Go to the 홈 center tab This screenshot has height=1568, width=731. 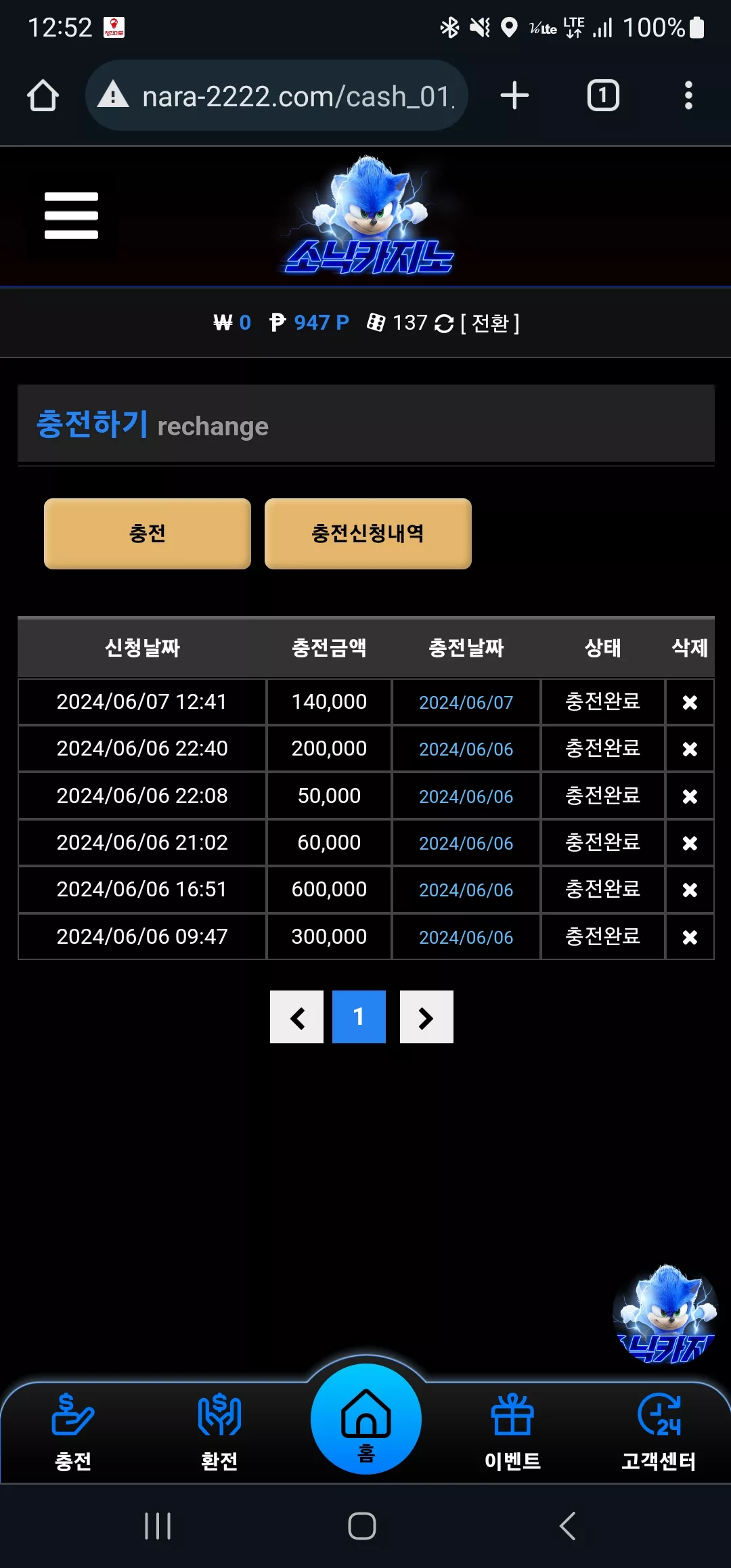(x=366, y=1419)
